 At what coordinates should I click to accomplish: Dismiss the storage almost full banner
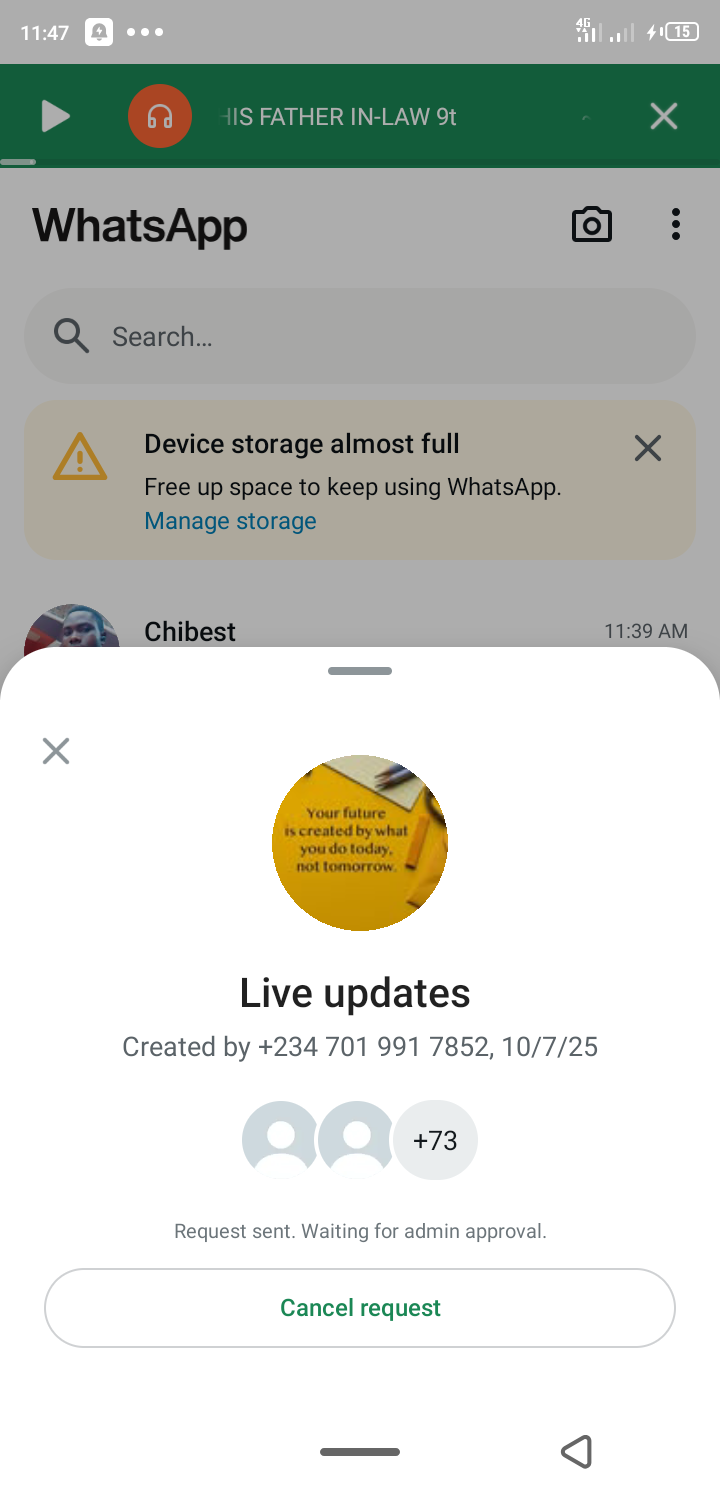tap(648, 449)
